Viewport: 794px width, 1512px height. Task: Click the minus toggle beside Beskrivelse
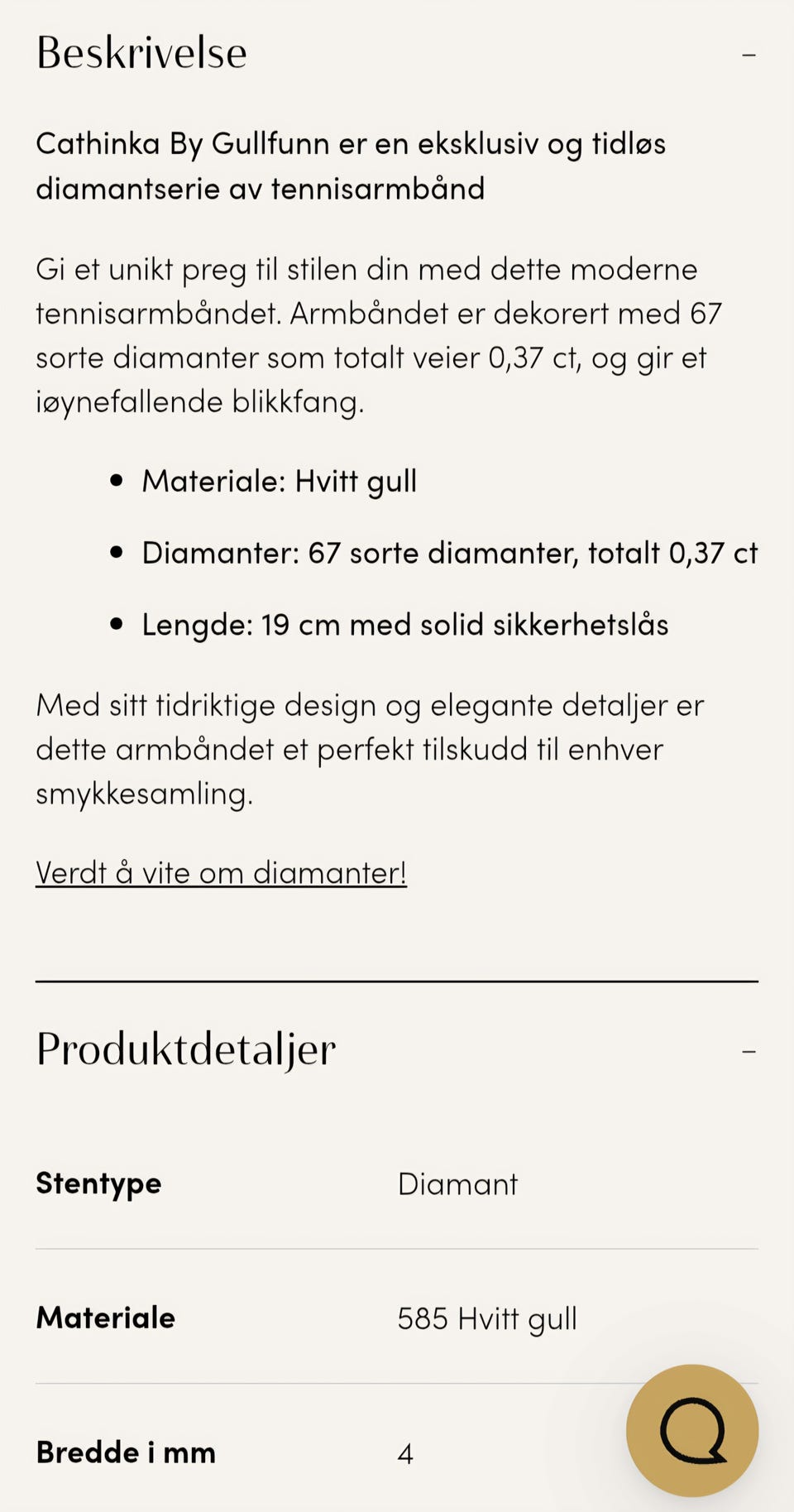[749, 54]
